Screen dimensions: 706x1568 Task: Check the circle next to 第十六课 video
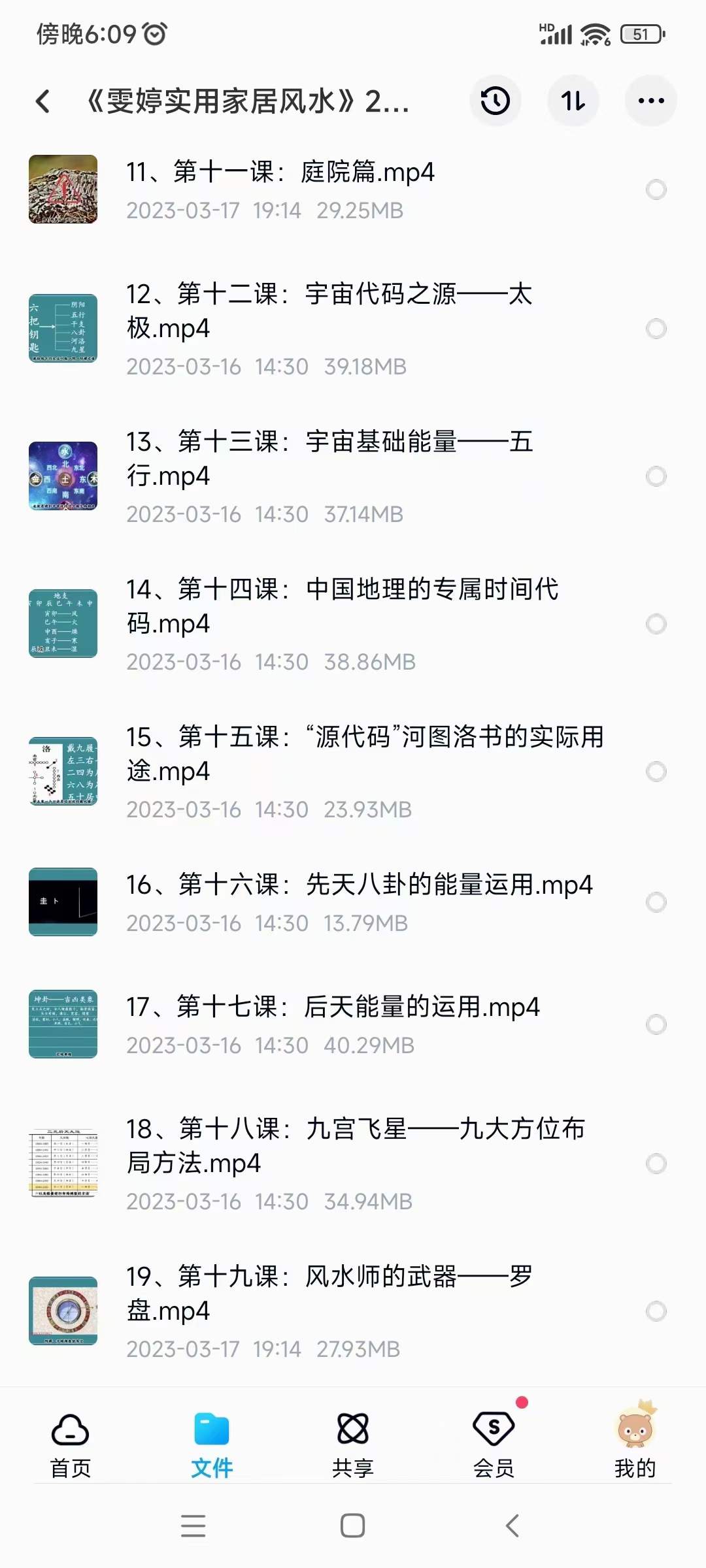click(655, 902)
